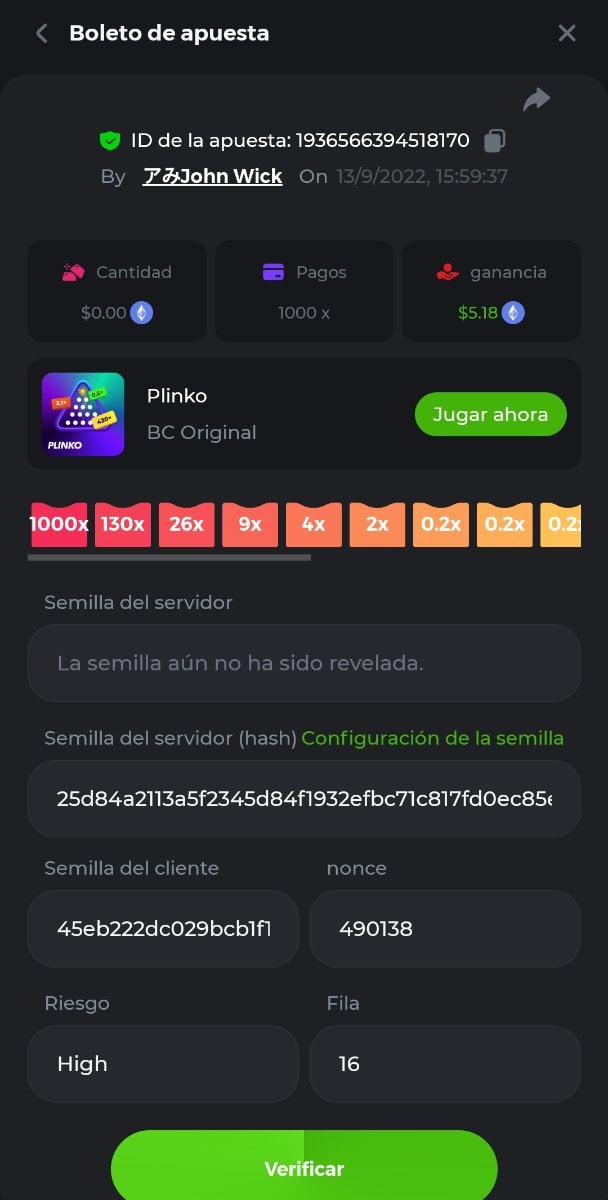608x1200 pixels.
Task: Select the Semilla del cliente field
Action: click(x=163, y=928)
